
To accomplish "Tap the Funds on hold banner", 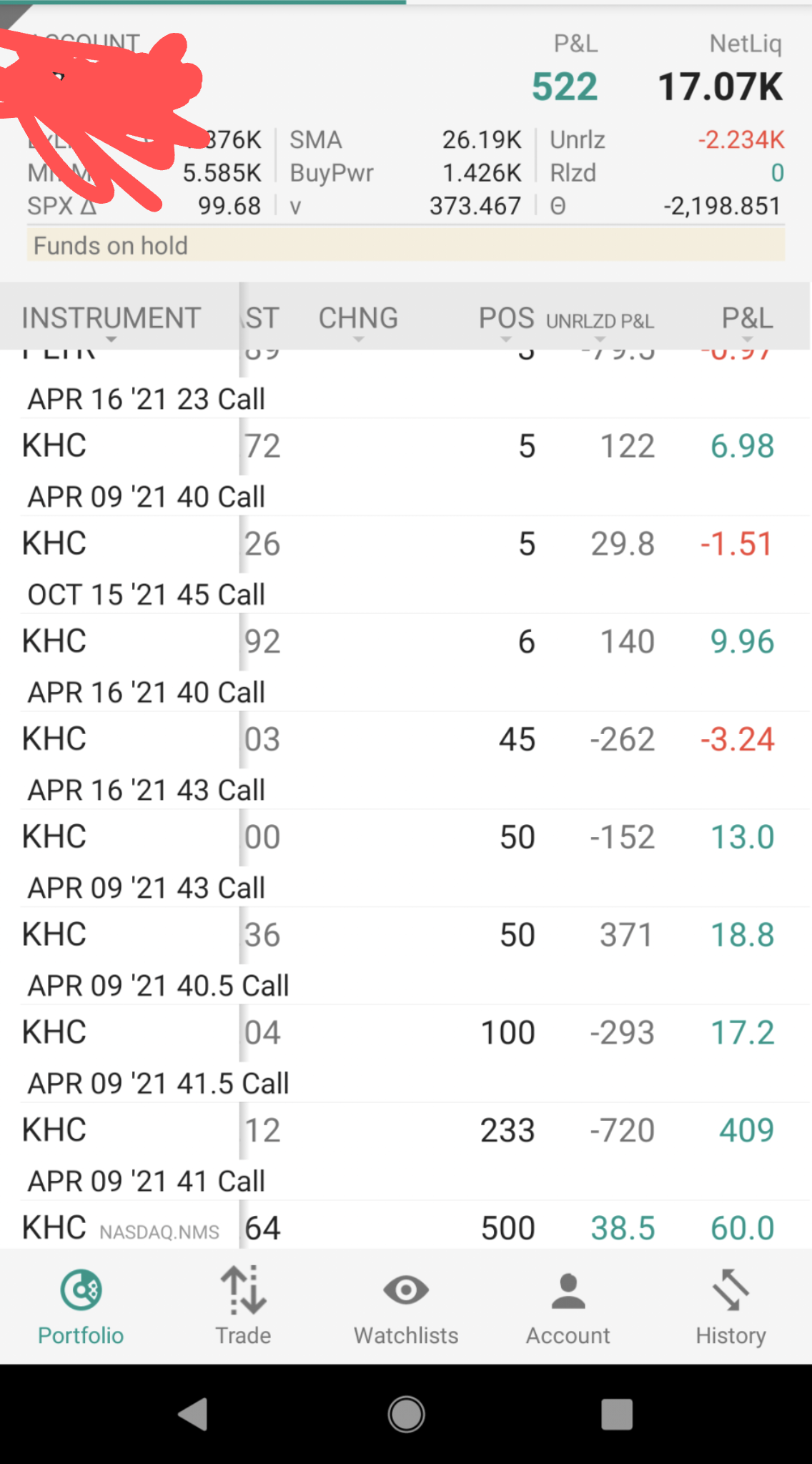I will (x=405, y=245).
